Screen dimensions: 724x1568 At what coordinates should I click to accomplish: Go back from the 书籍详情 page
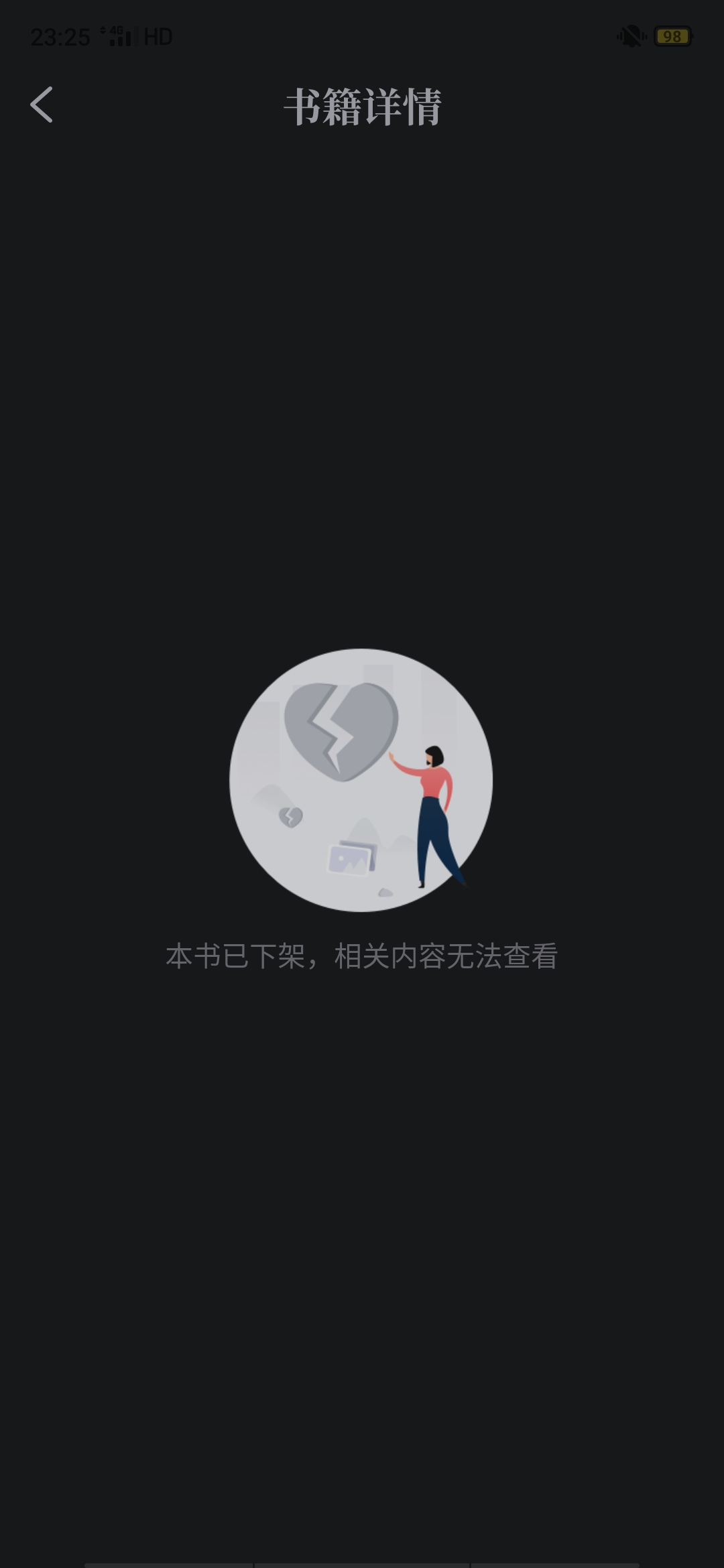[x=42, y=105]
